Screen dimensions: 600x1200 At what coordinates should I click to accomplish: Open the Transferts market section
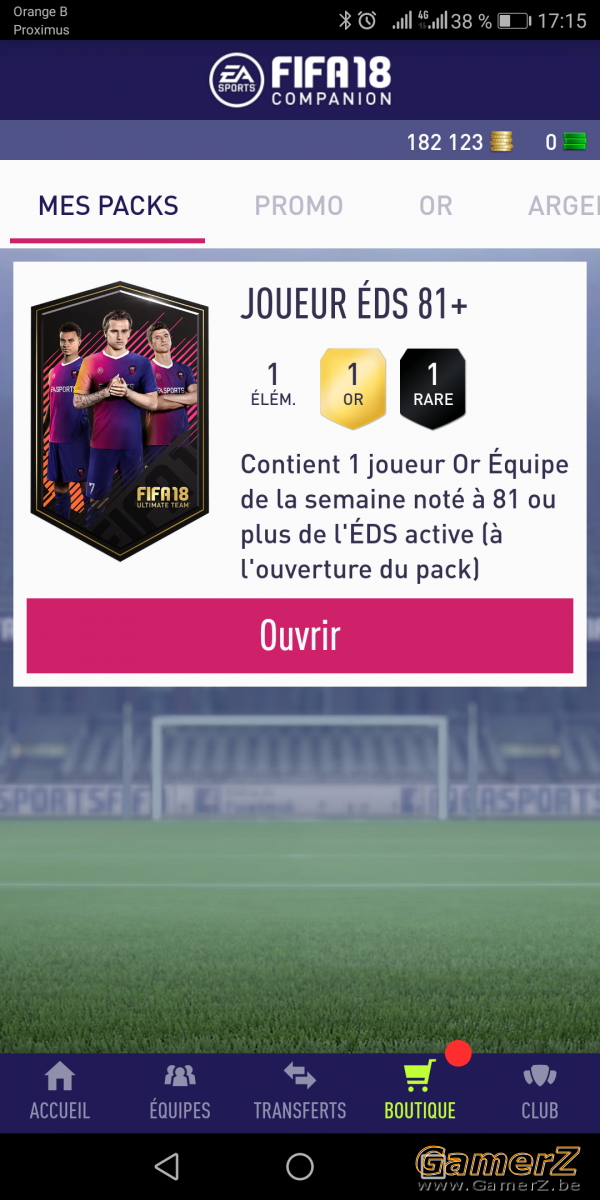coord(300,1091)
